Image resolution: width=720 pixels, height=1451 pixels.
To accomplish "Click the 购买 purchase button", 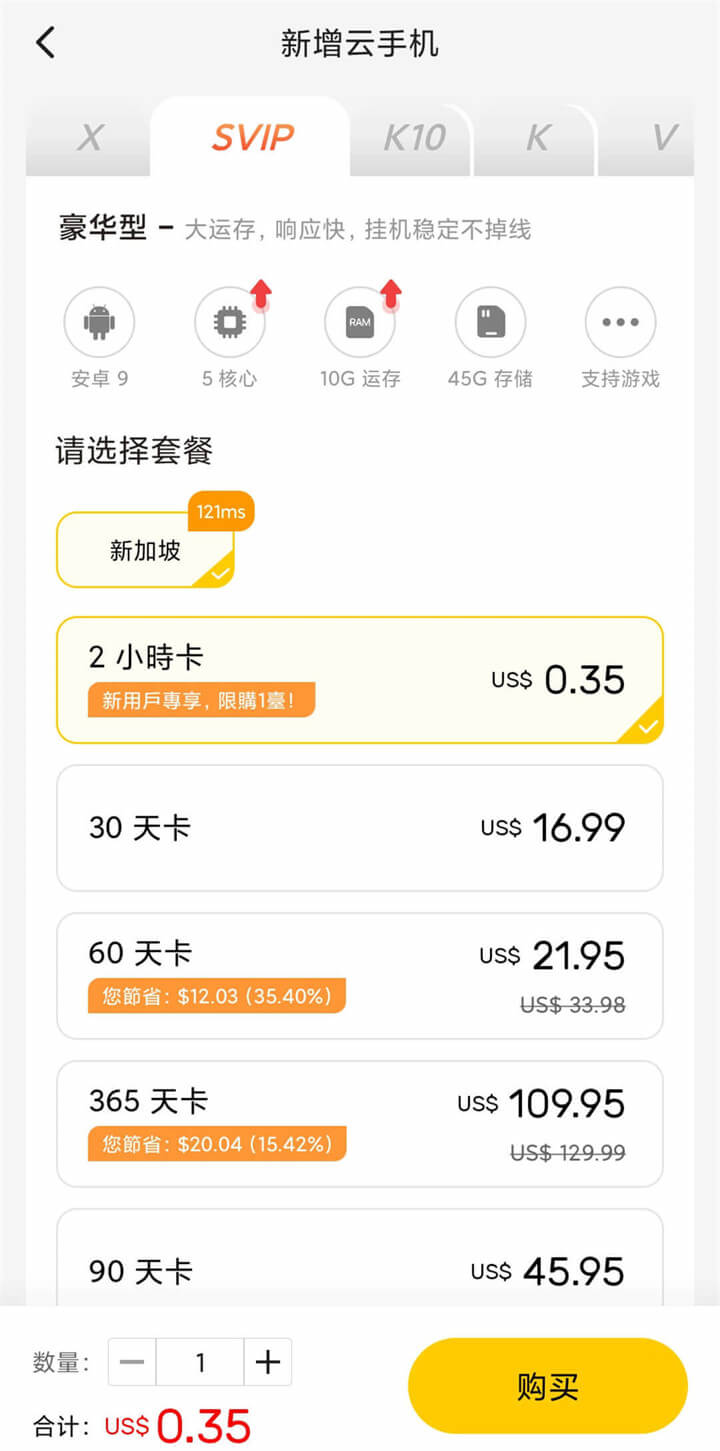I will pyautogui.click(x=547, y=1384).
